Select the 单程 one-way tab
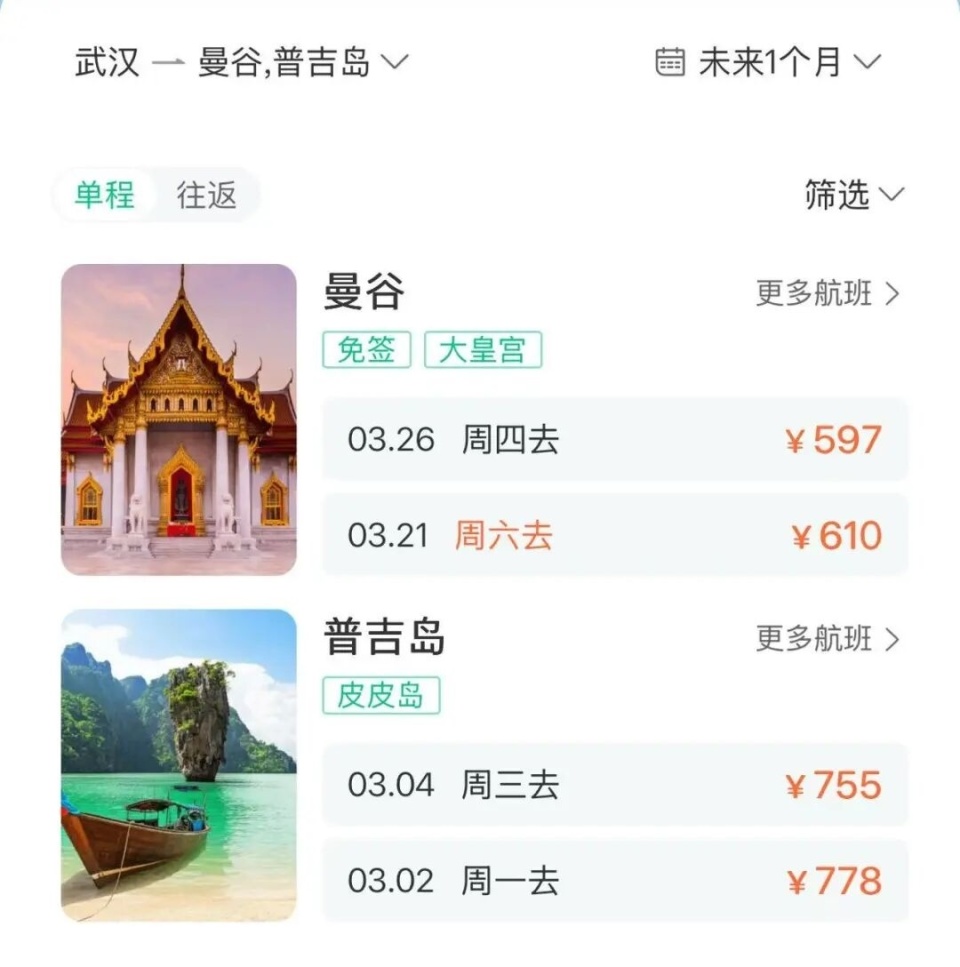 pyautogui.click(x=104, y=196)
